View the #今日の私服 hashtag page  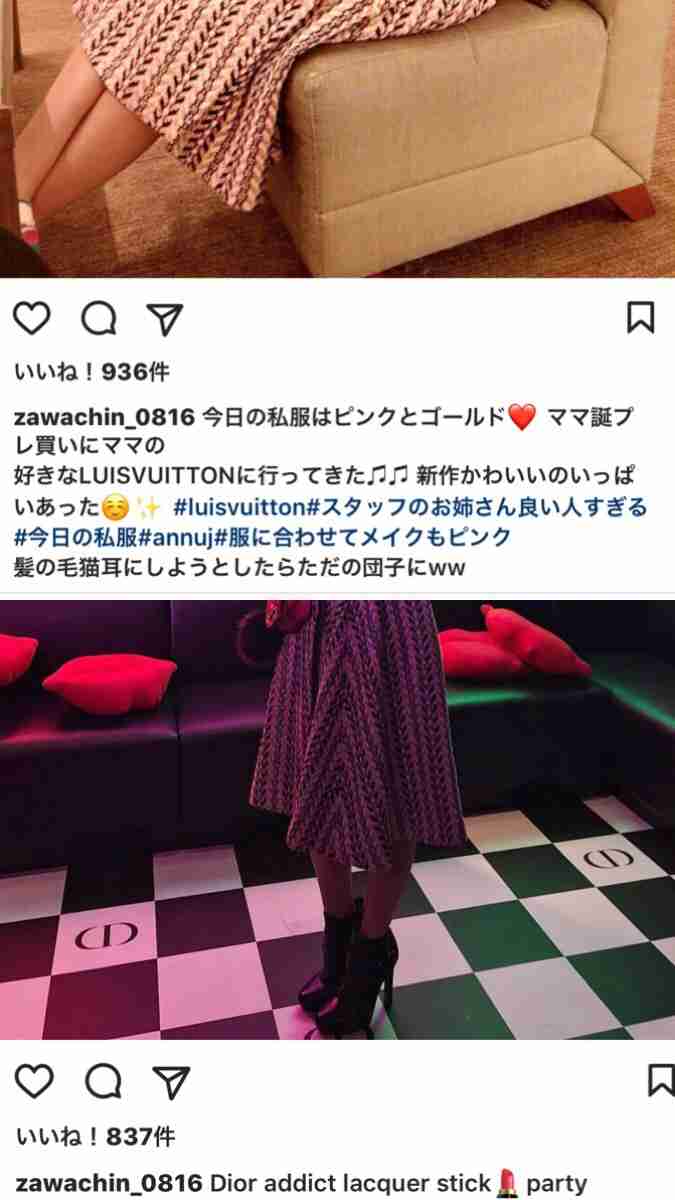point(75,537)
